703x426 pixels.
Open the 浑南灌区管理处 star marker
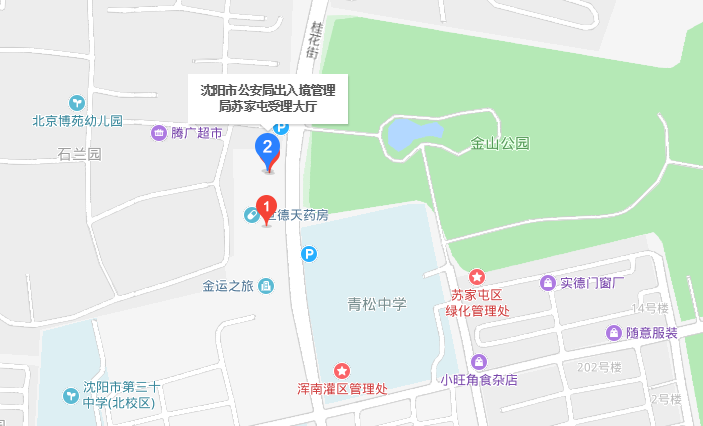[x=342, y=371]
